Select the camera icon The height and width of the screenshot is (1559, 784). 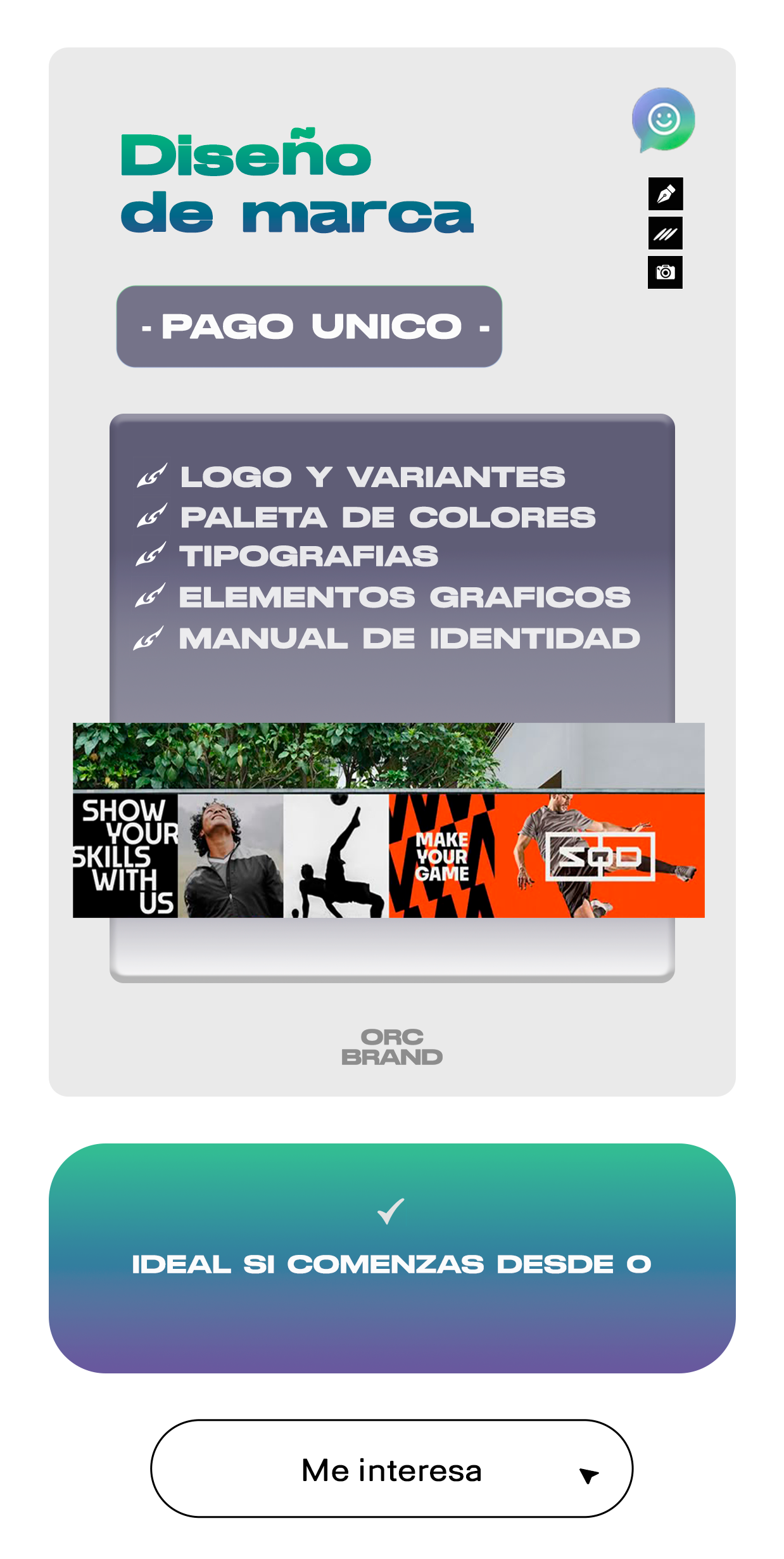[x=665, y=272]
